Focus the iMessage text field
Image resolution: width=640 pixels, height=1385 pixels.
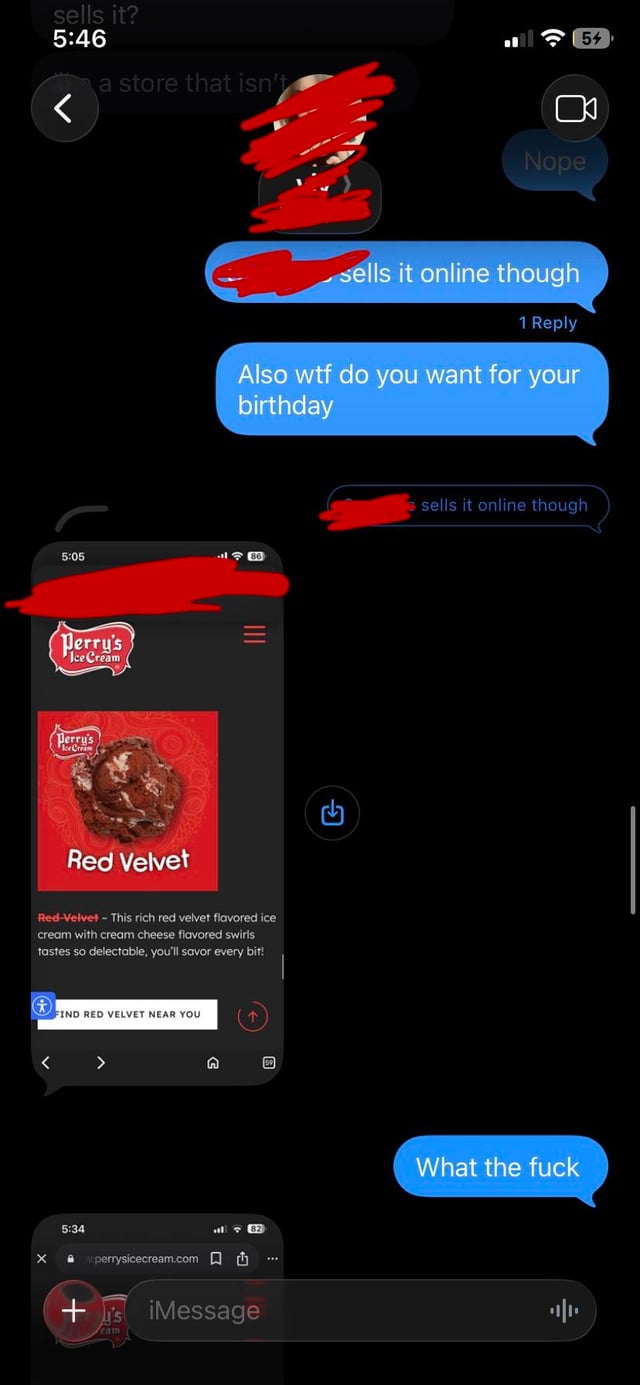pos(340,1310)
